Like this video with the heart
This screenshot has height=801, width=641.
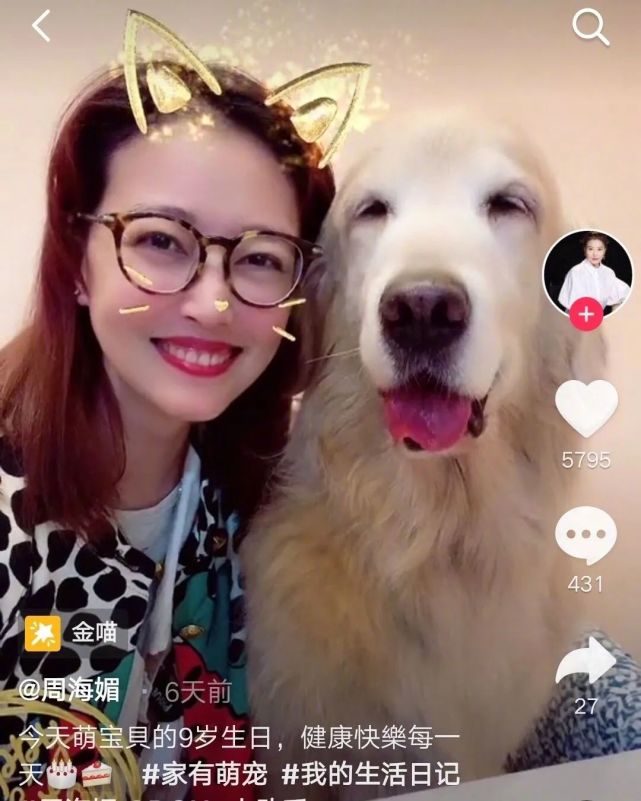coord(586,408)
